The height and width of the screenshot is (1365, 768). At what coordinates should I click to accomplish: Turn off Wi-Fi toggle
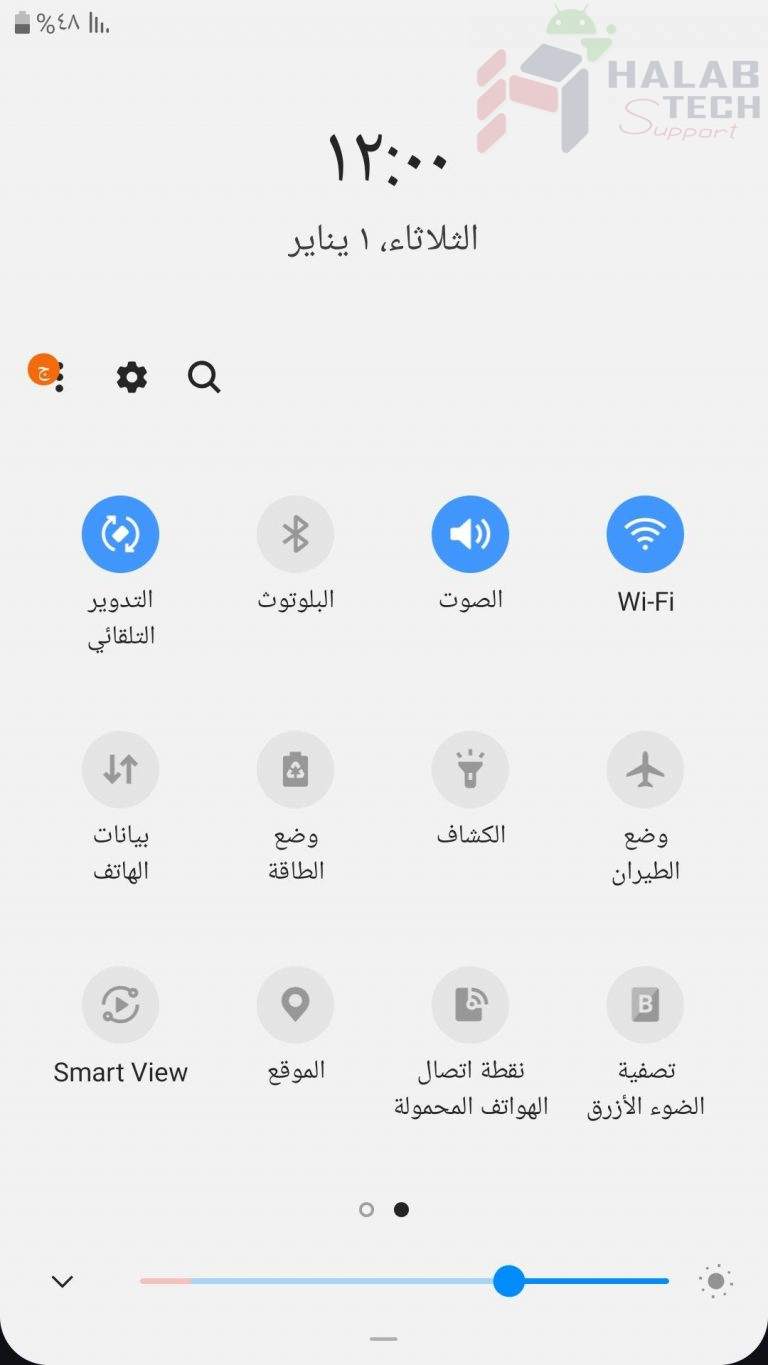click(645, 534)
